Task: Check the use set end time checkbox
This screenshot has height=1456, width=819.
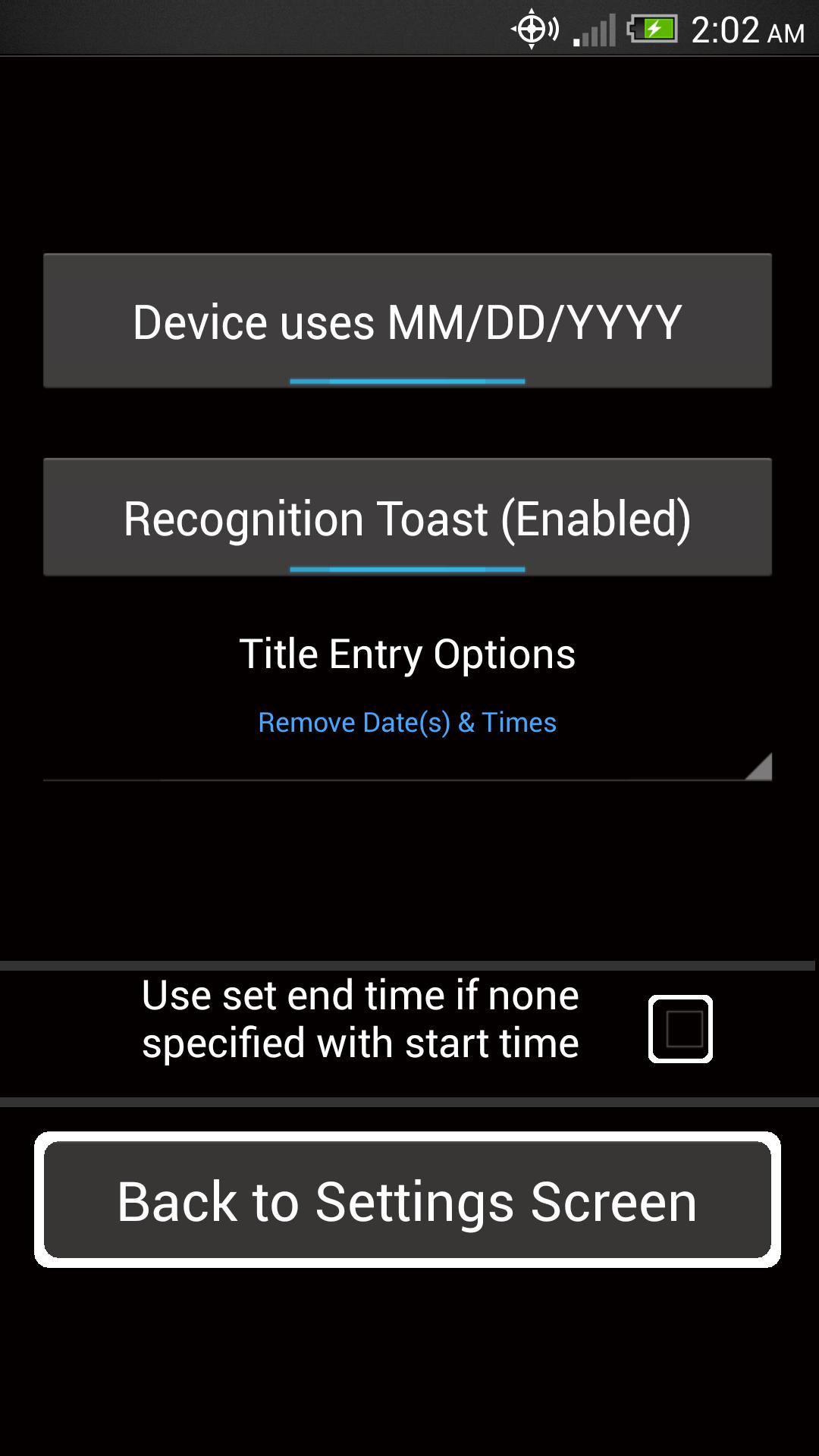Action: [680, 1029]
